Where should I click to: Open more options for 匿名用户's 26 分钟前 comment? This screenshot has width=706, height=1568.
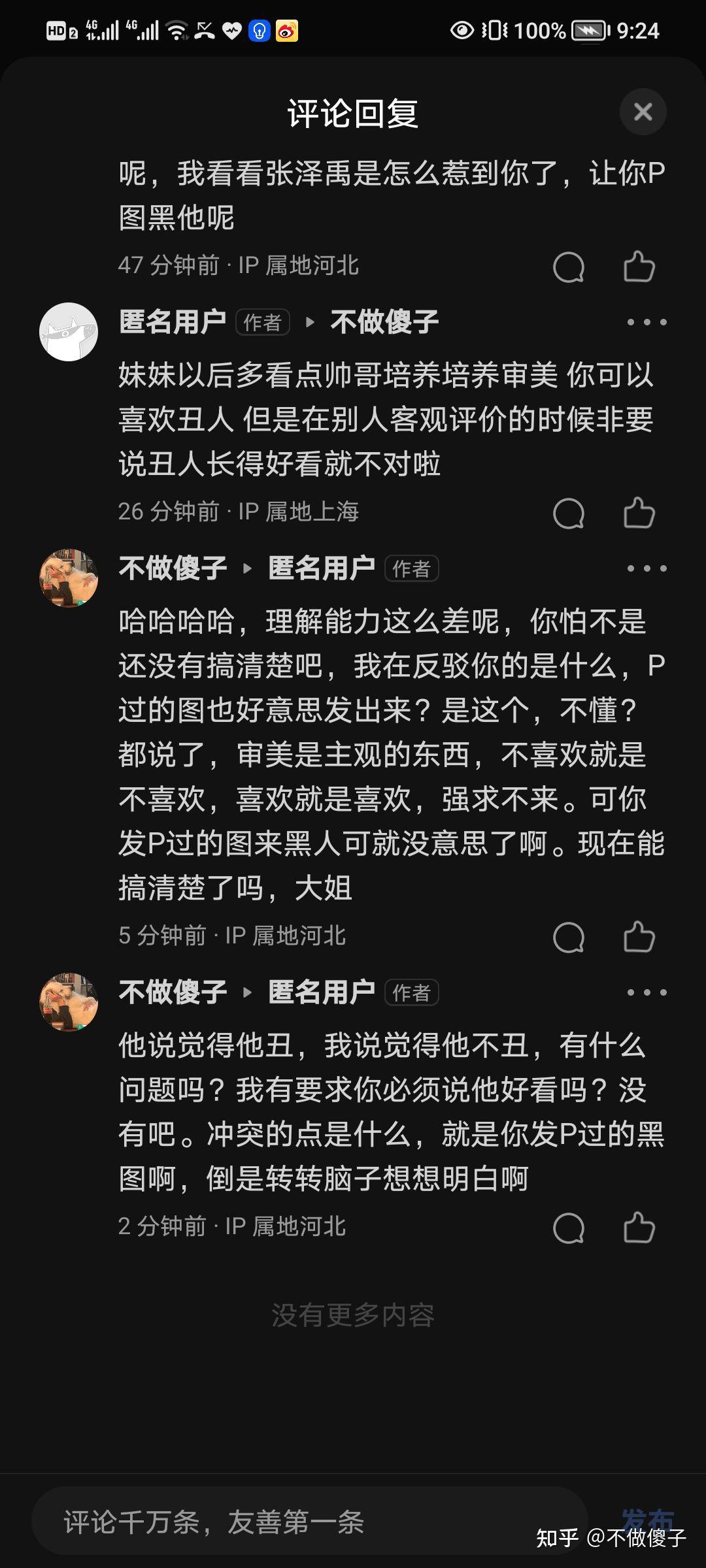point(647,322)
